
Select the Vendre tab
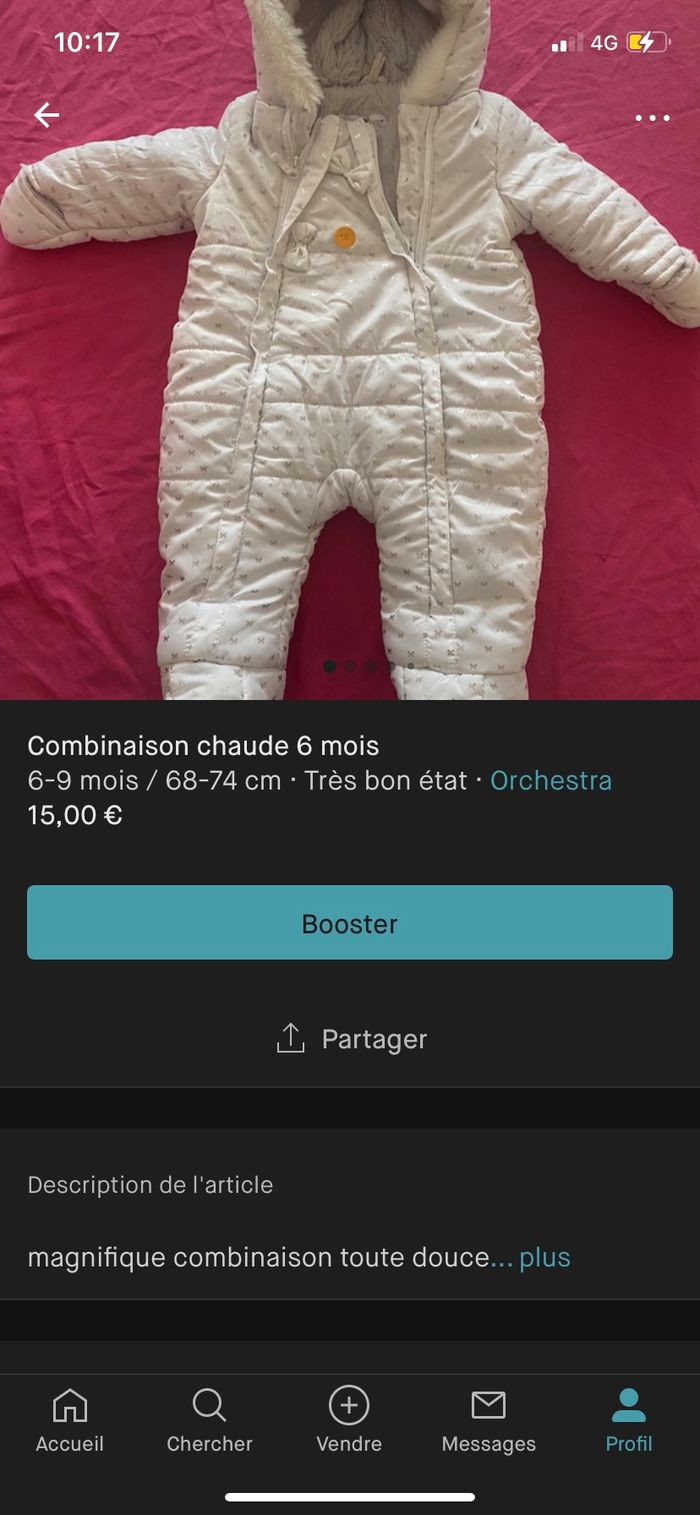click(x=349, y=1421)
